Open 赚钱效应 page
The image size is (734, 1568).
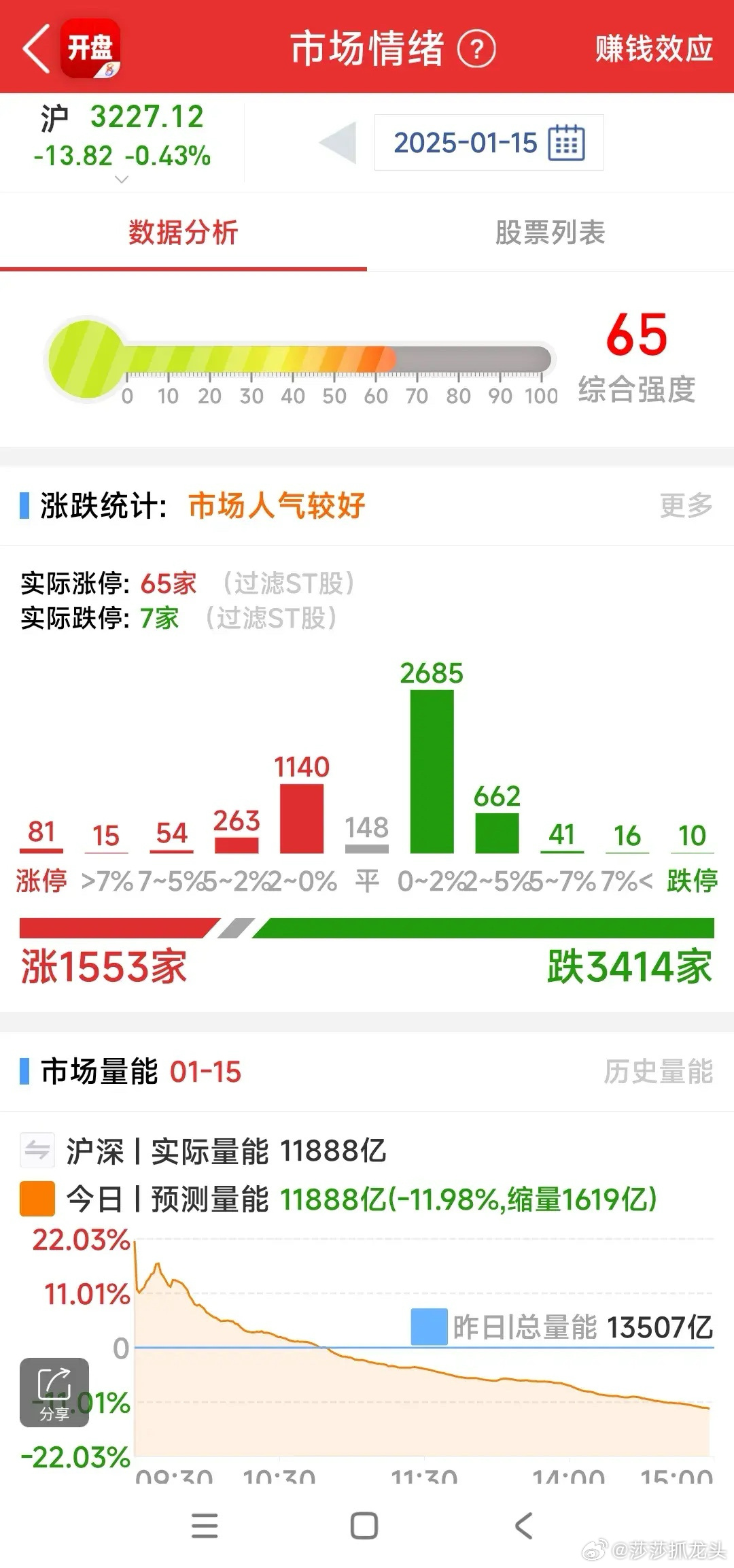pyautogui.click(x=654, y=49)
